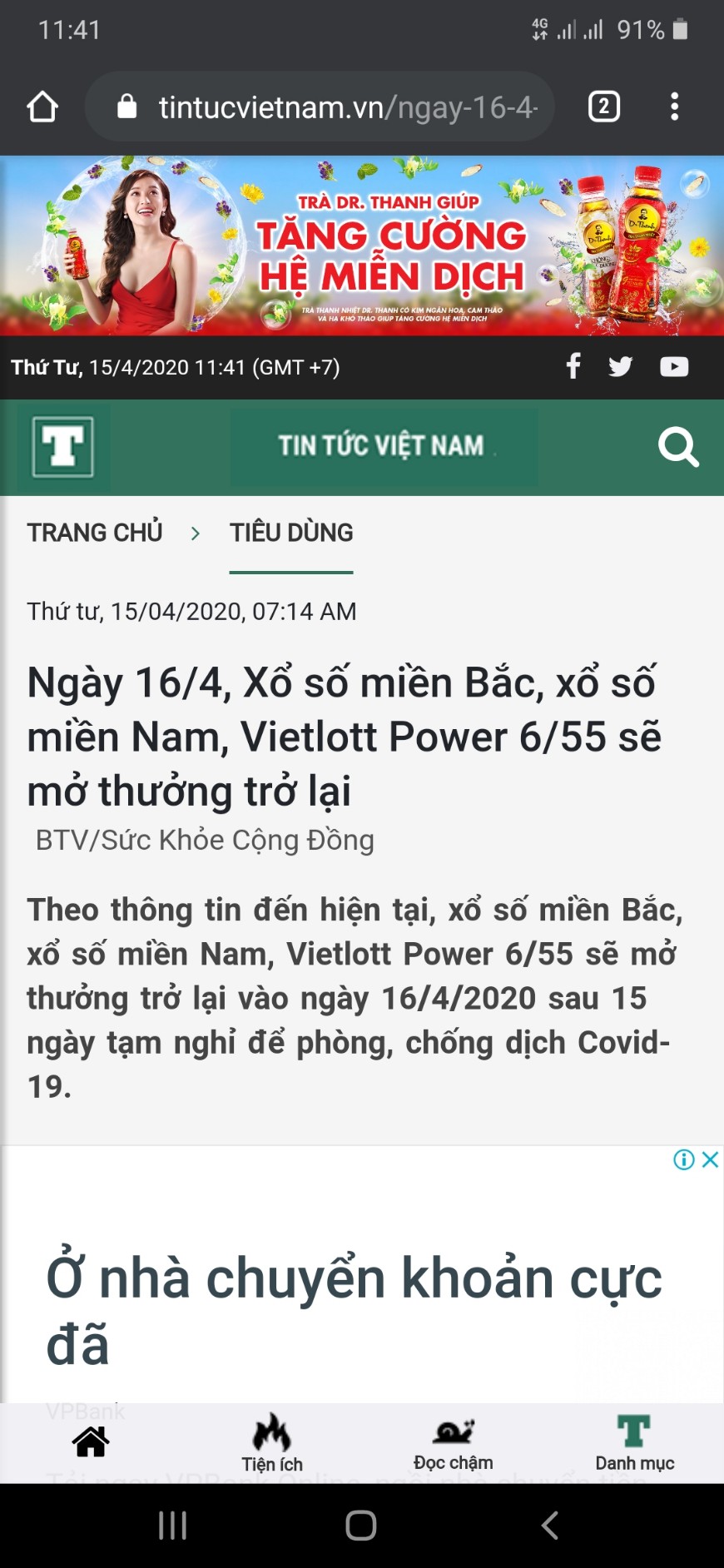
Task: Visit the site's YouTube channel
Action: pos(673,366)
